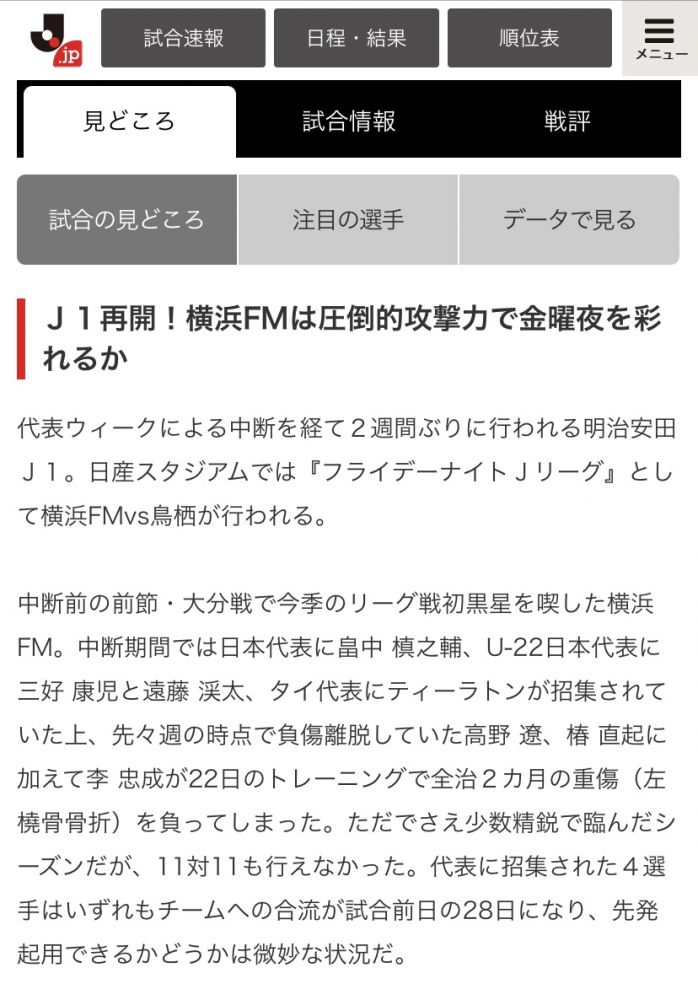View the 順位表 standings table
698x1000 pixels.
529,39
